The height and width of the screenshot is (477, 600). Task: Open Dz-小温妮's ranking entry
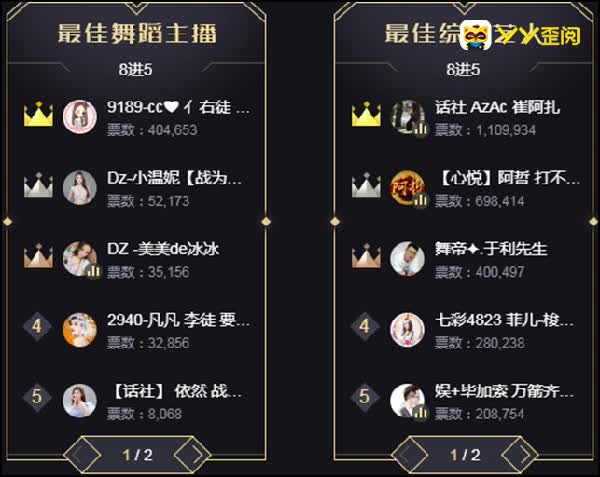pos(174,178)
